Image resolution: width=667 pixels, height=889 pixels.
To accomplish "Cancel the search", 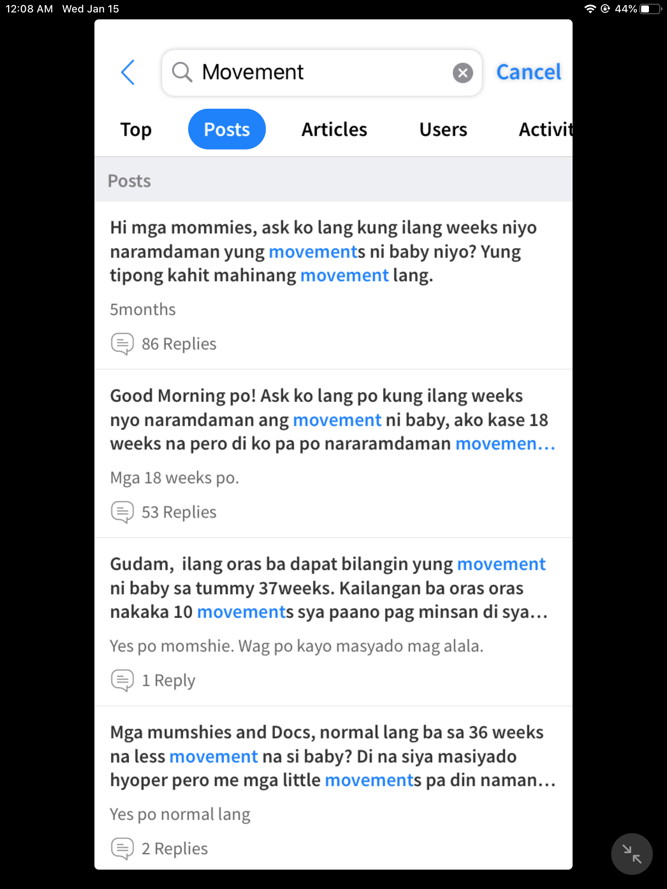I will tap(528, 72).
